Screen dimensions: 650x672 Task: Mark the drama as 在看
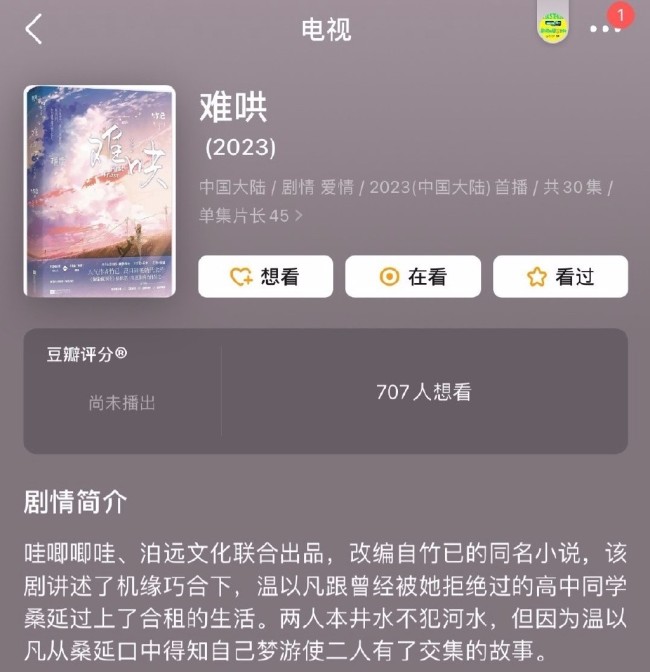(x=413, y=277)
